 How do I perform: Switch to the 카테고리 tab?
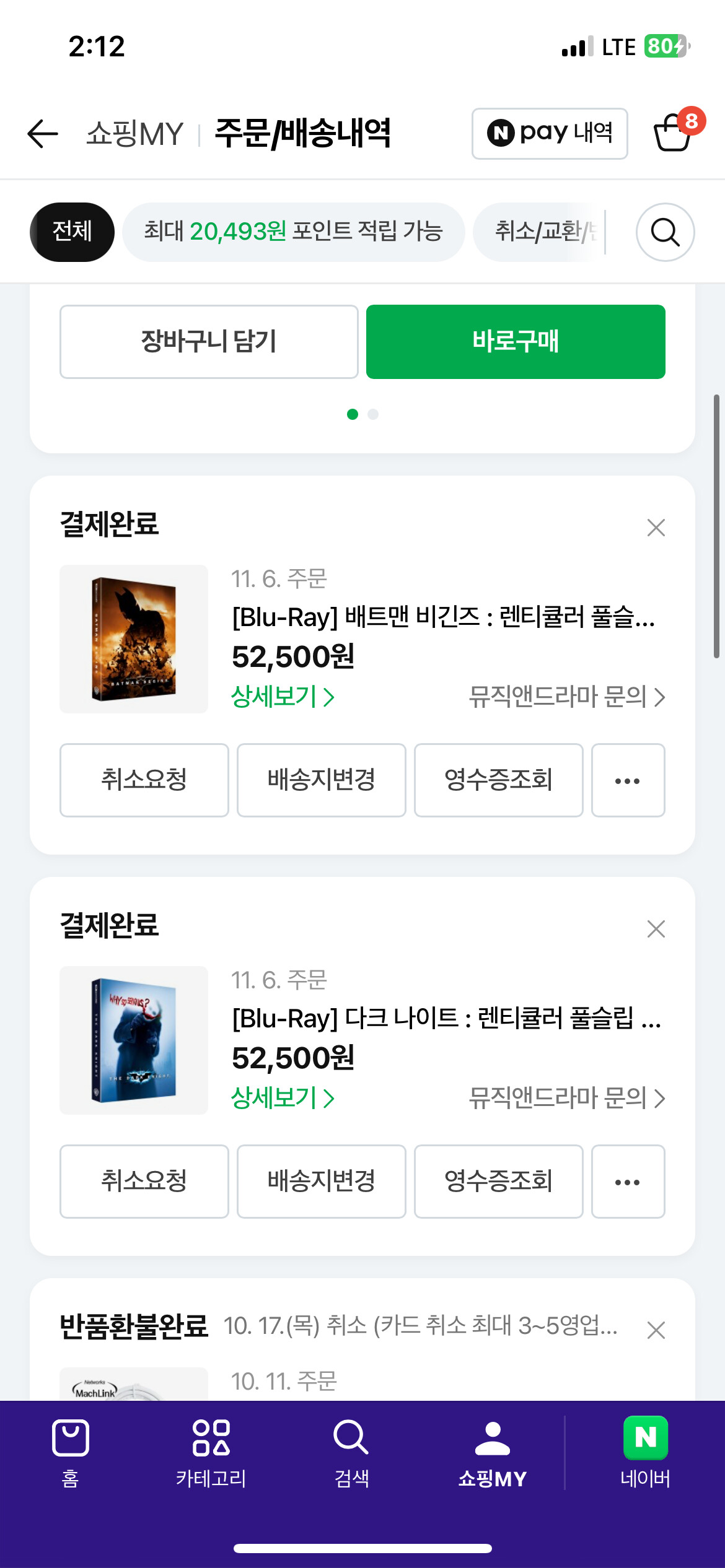click(x=211, y=1453)
